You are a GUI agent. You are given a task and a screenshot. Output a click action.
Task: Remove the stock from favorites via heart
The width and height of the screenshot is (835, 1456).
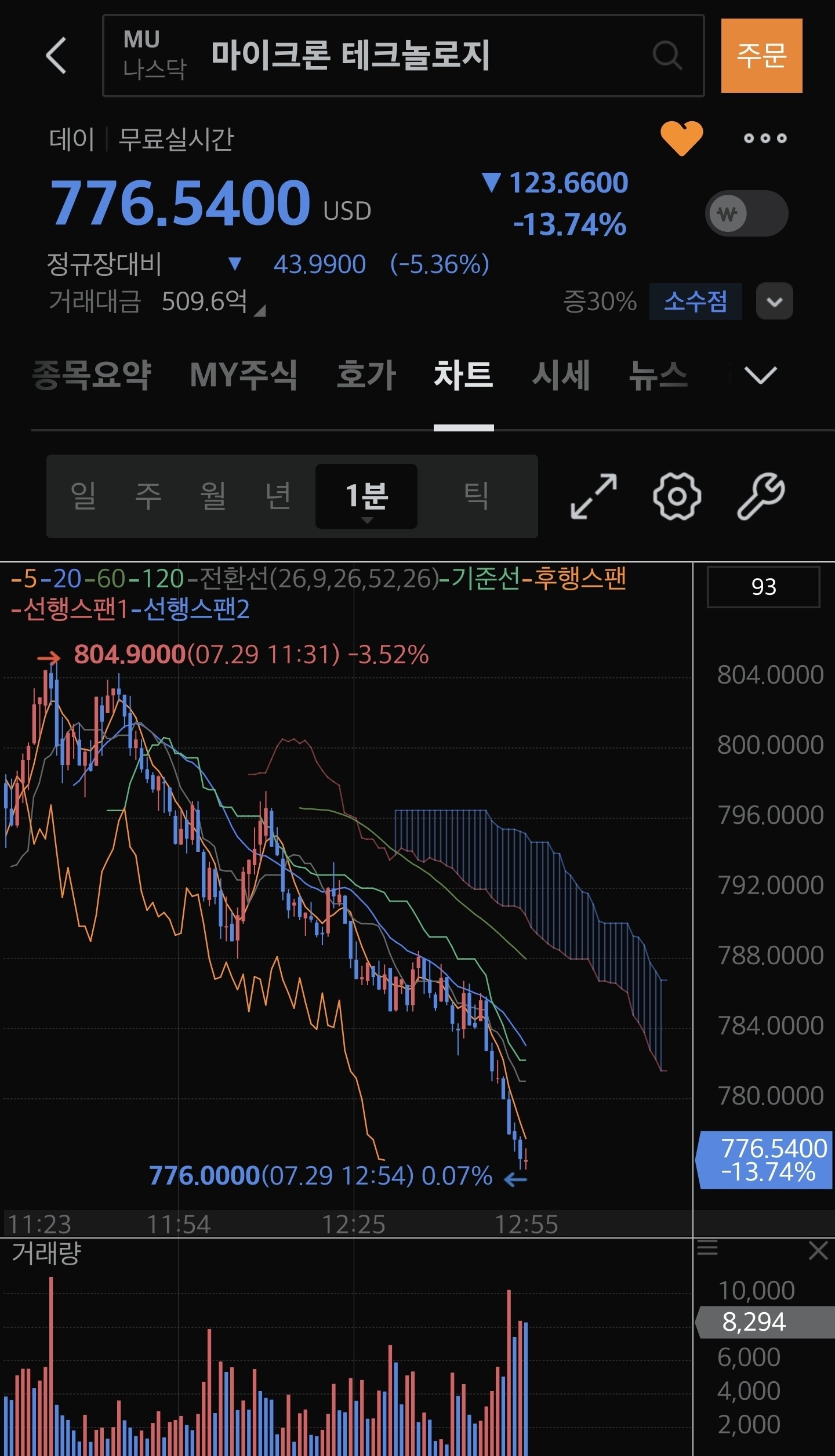click(682, 138)
